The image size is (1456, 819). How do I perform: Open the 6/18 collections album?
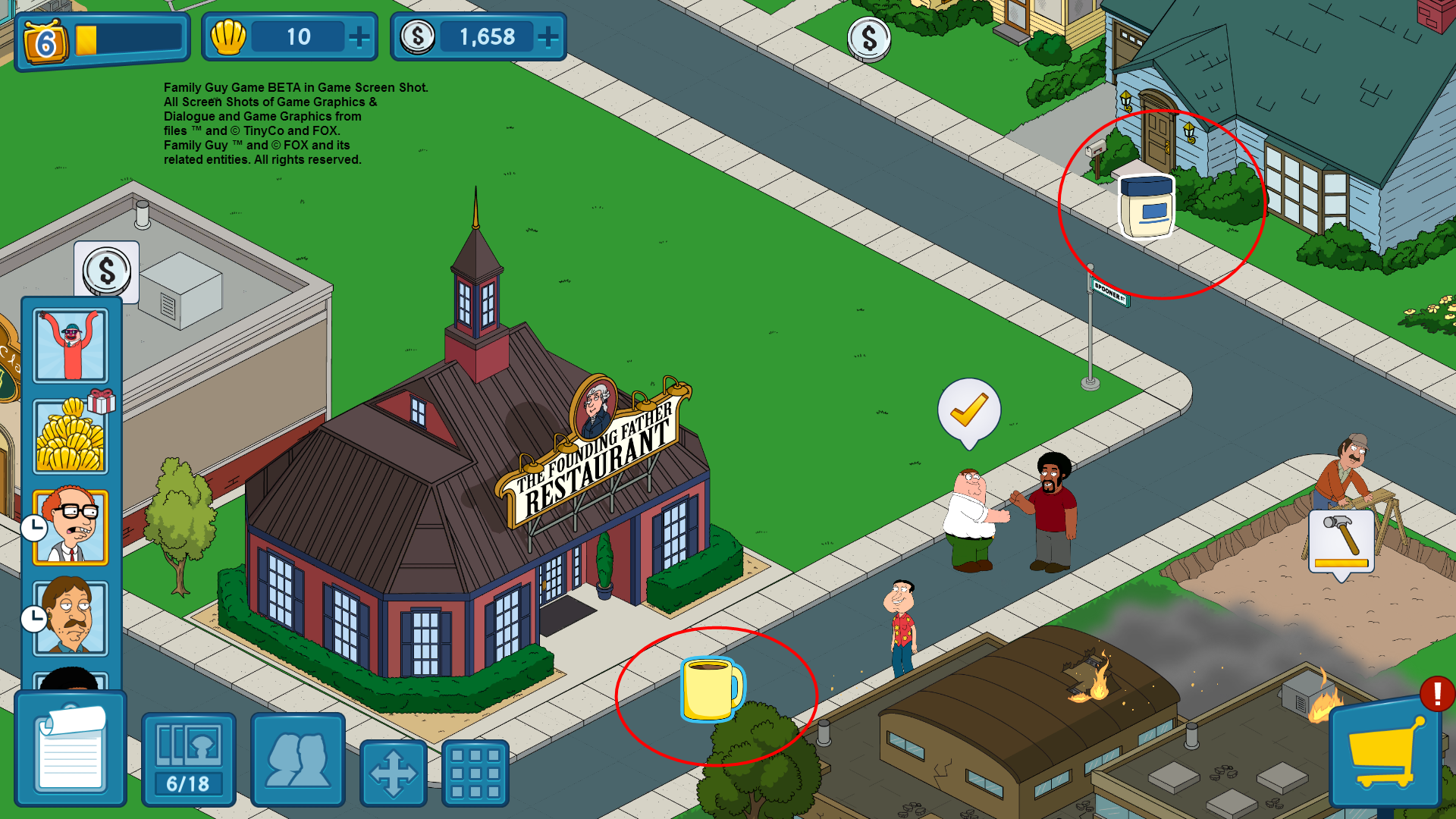point(189,759)
